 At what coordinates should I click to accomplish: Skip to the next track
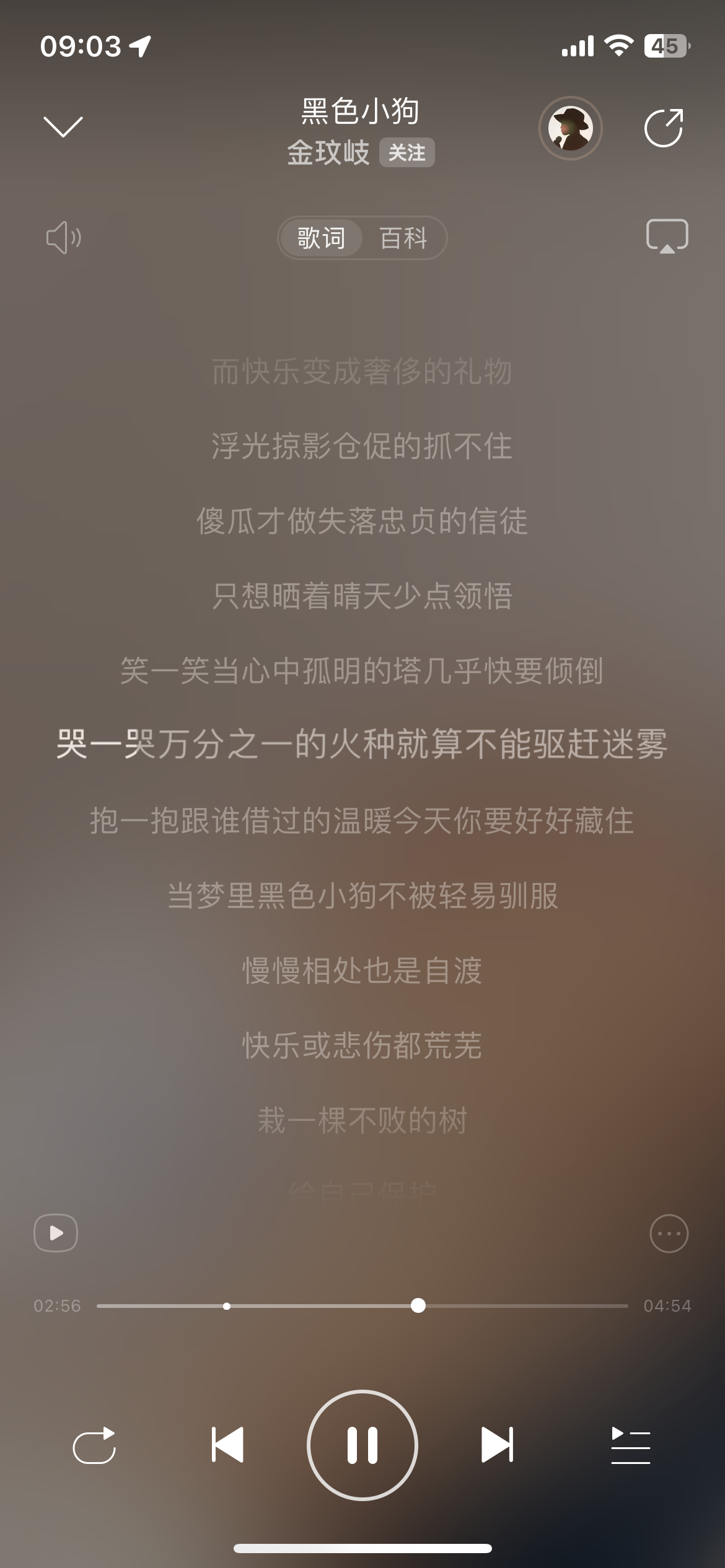497,1445
